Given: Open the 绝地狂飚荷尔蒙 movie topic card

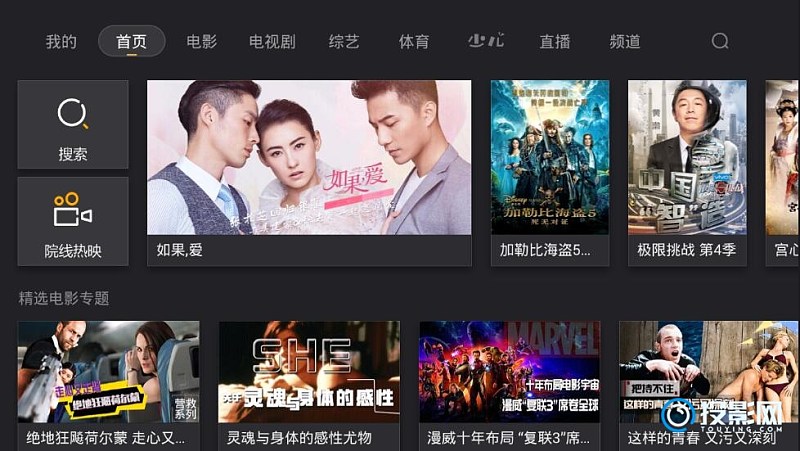Looking at the screenshot, I should (108, 383).
